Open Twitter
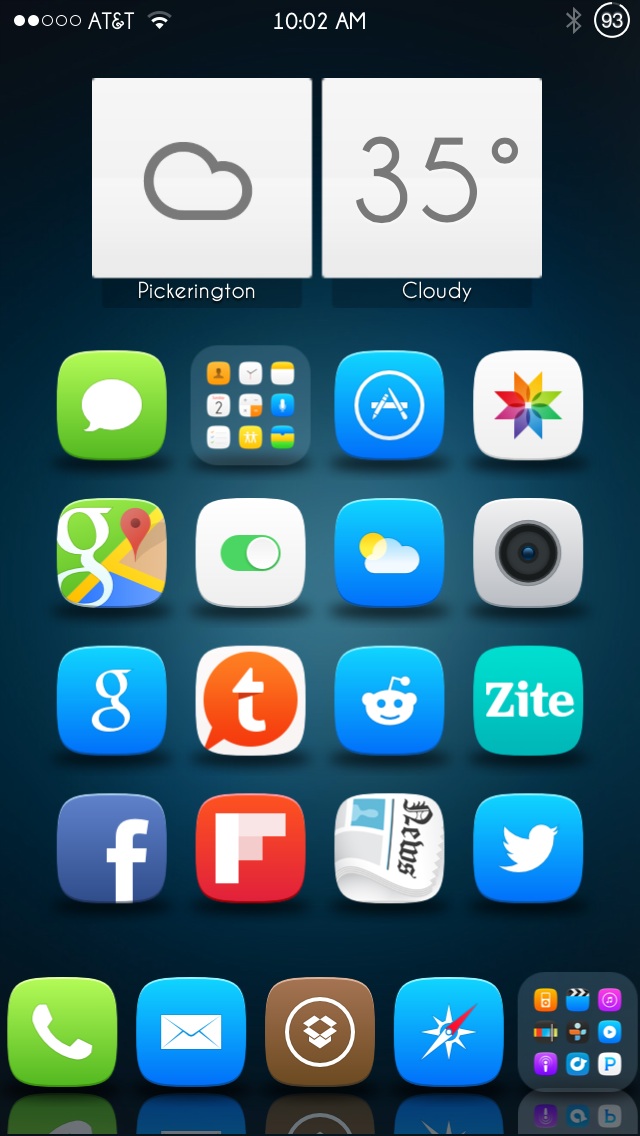 point(528,848)
